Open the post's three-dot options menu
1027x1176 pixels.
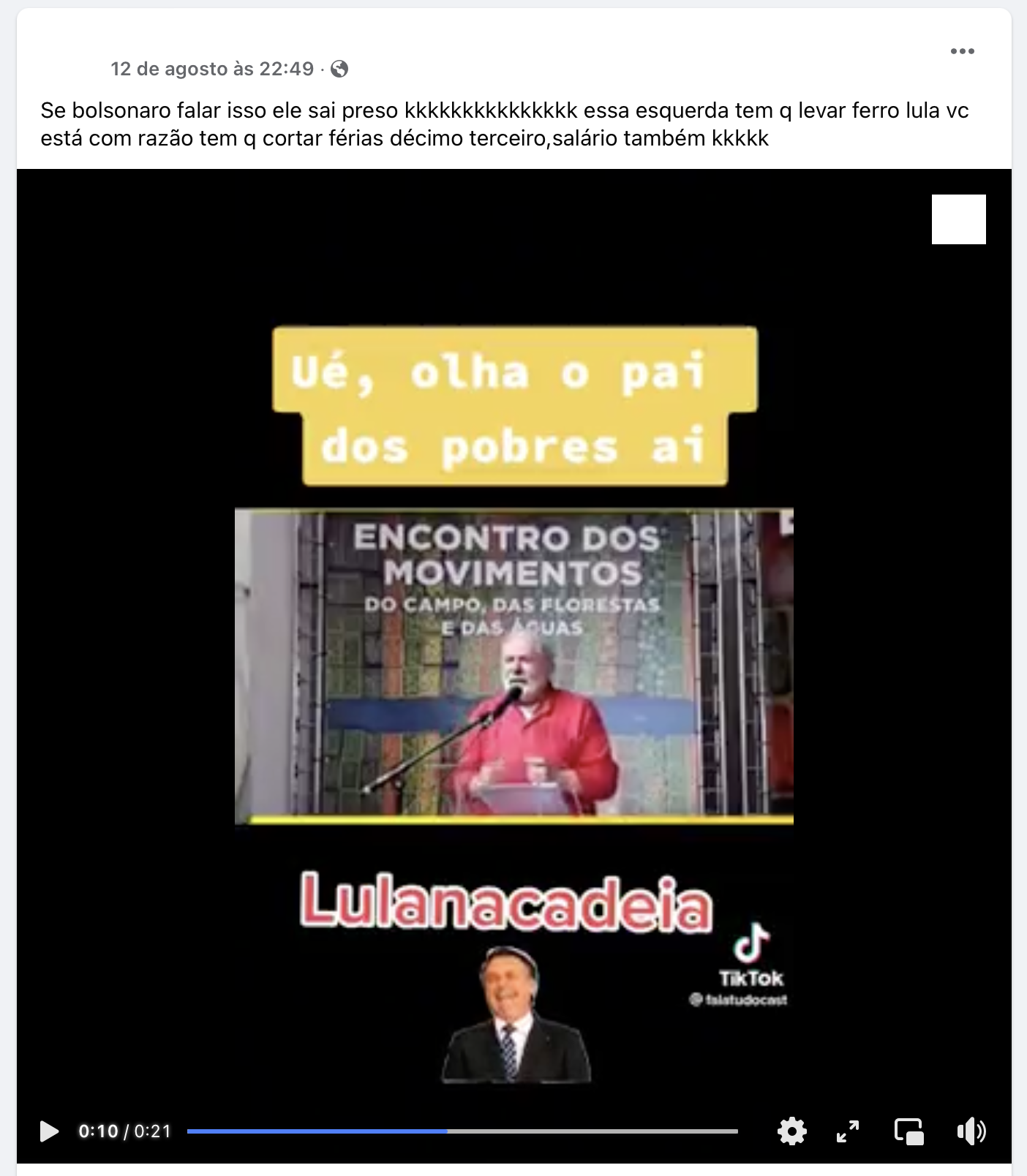coord(962,51)
